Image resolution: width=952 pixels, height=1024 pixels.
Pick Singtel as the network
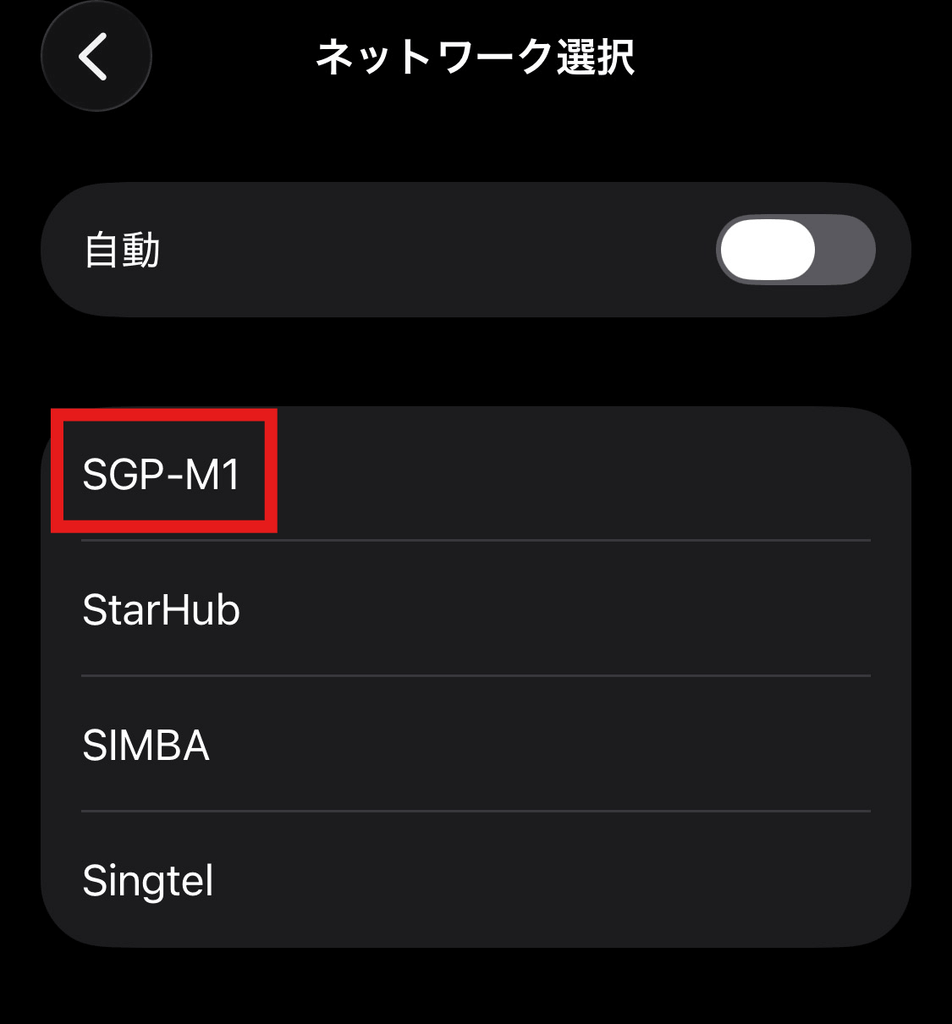(x=476, y=880)
